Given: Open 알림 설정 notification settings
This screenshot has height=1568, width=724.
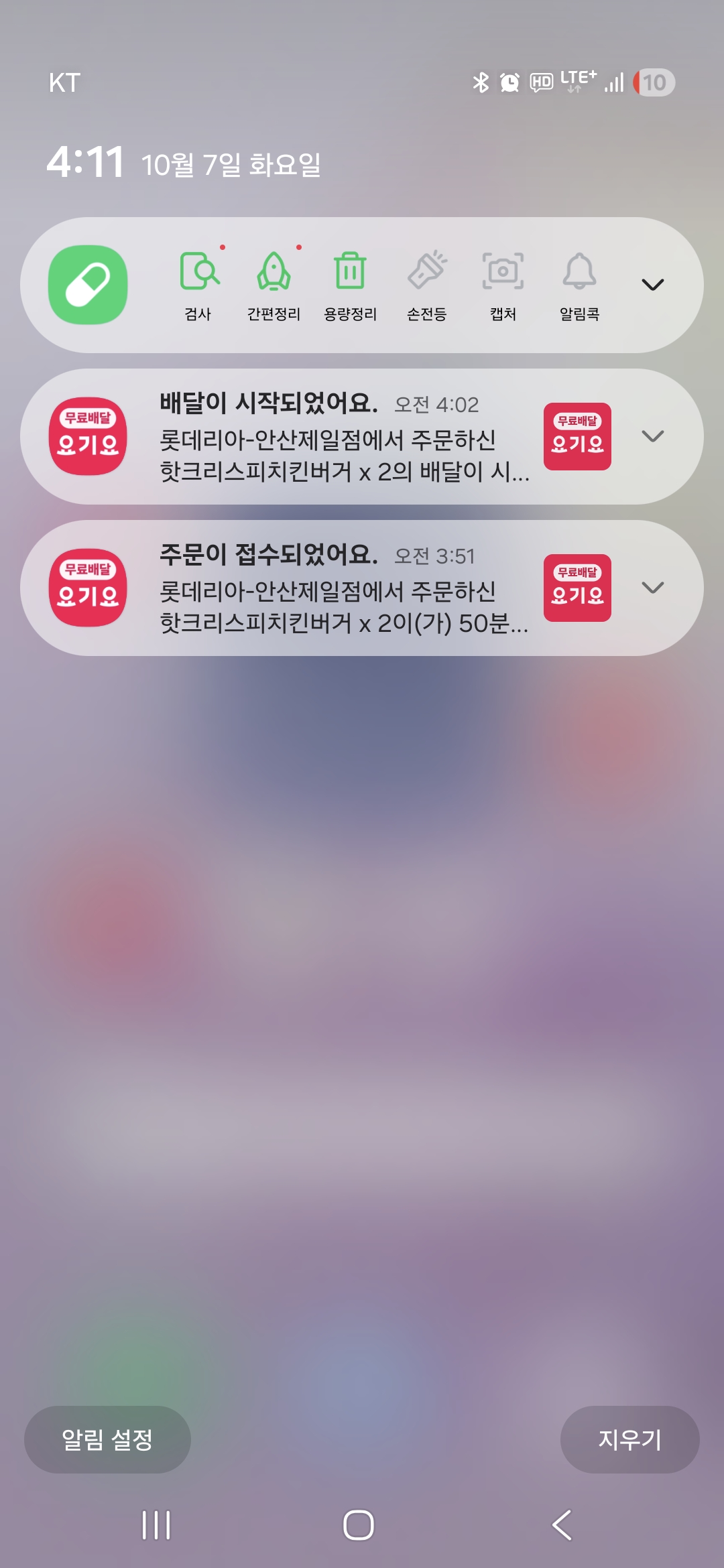Looking at the screenshot, I should click(107, 1439).
